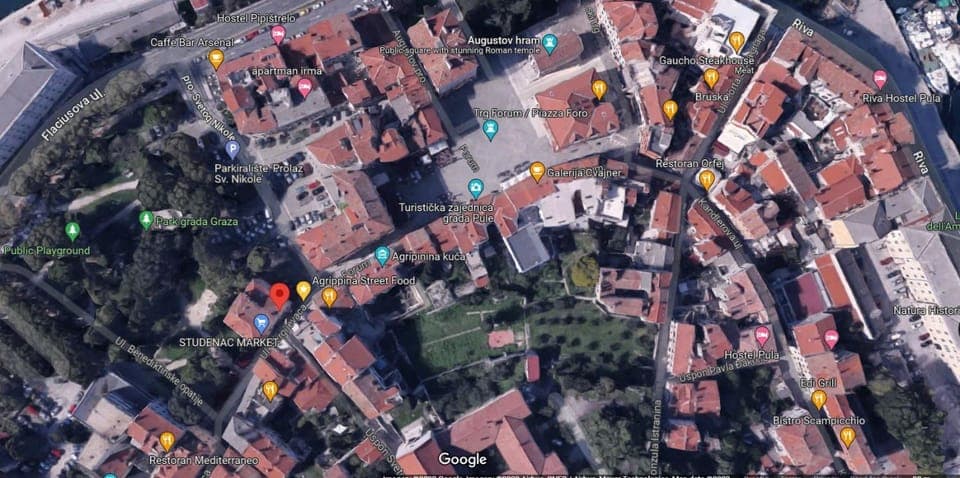Open the Augustov hram place marker

coord(549,43)
